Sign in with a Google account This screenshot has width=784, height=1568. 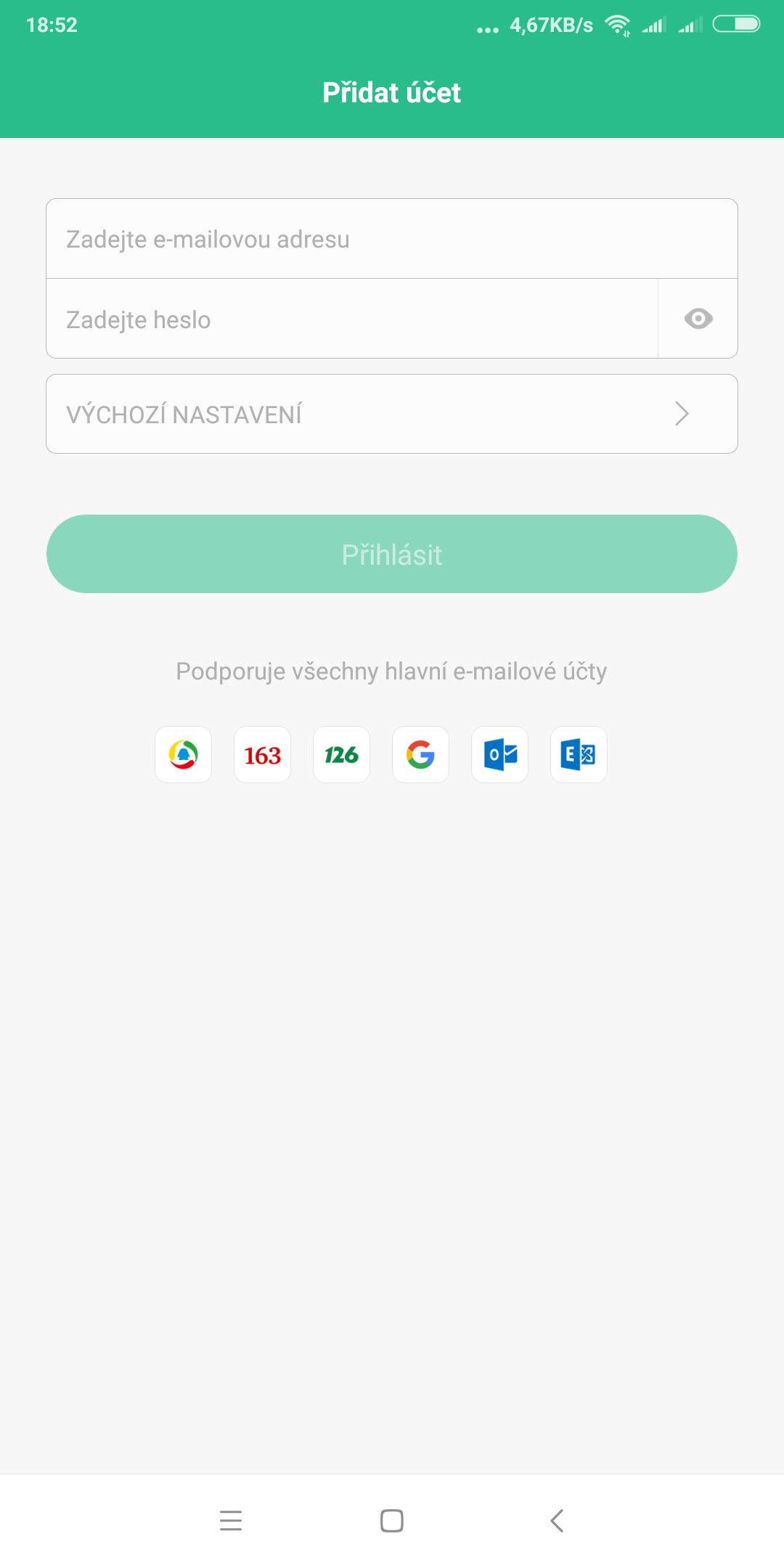coord(421,755)
